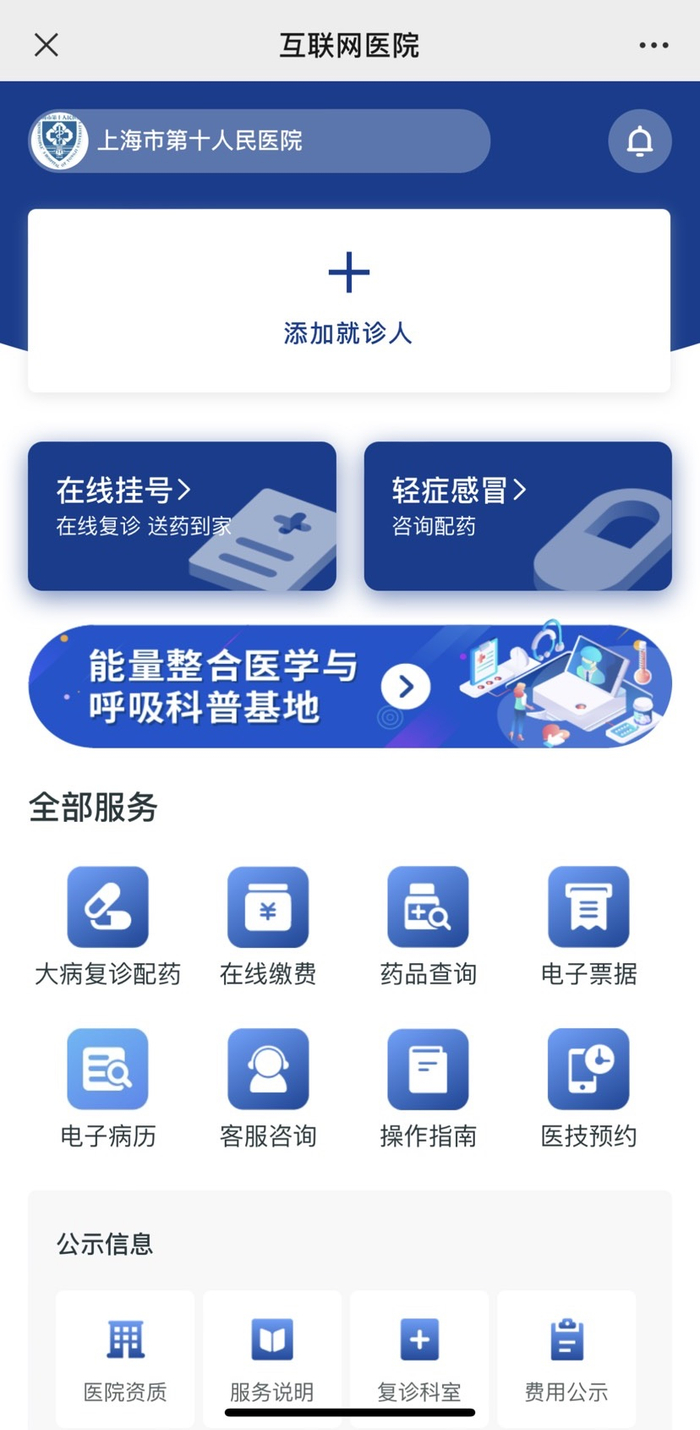Image resolution: width=700 pixels, height=1430 pixels.
Task: Open the three-dot overflow menu
Action: [653, 45]
